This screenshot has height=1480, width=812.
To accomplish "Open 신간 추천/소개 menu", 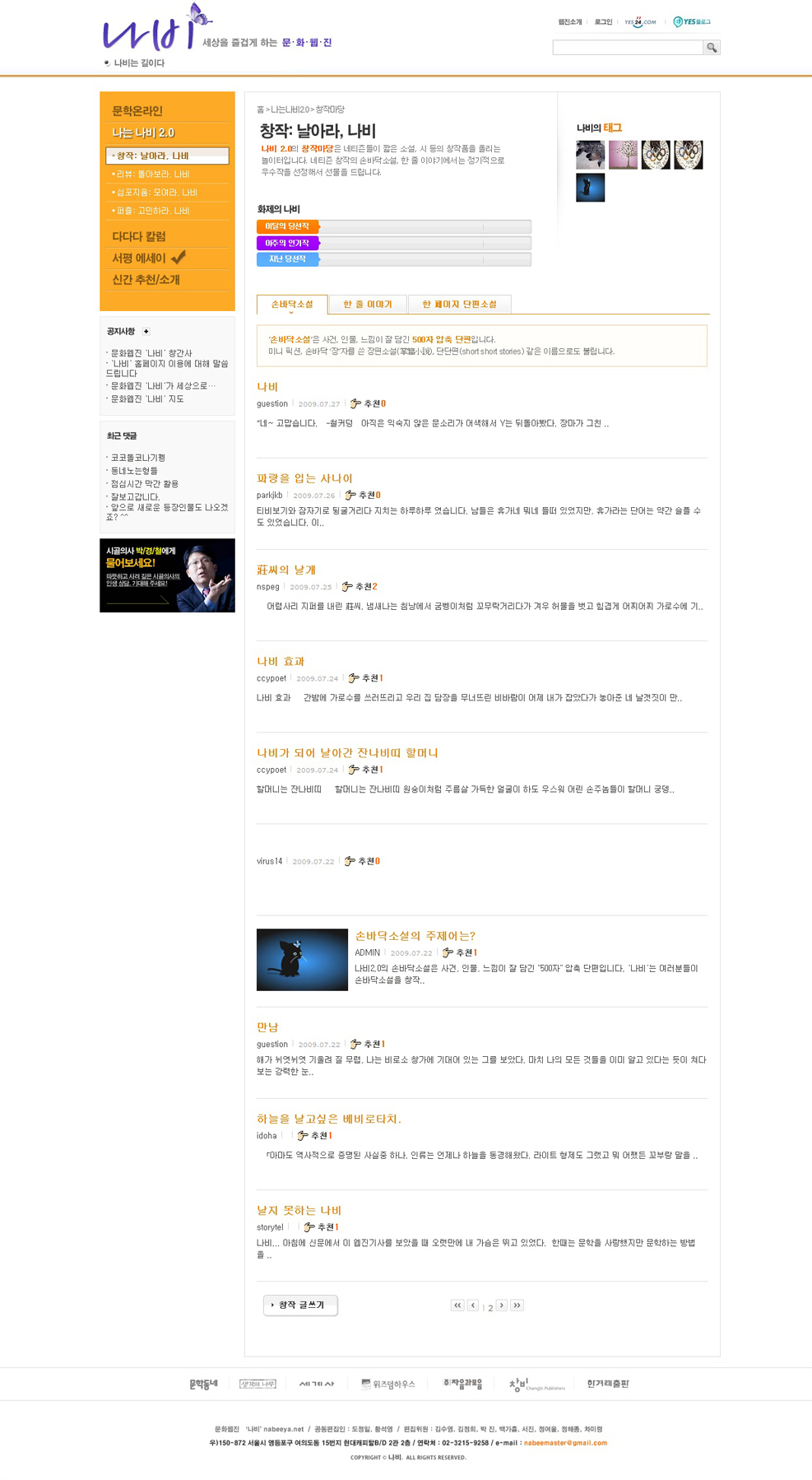I will point(146,280).
